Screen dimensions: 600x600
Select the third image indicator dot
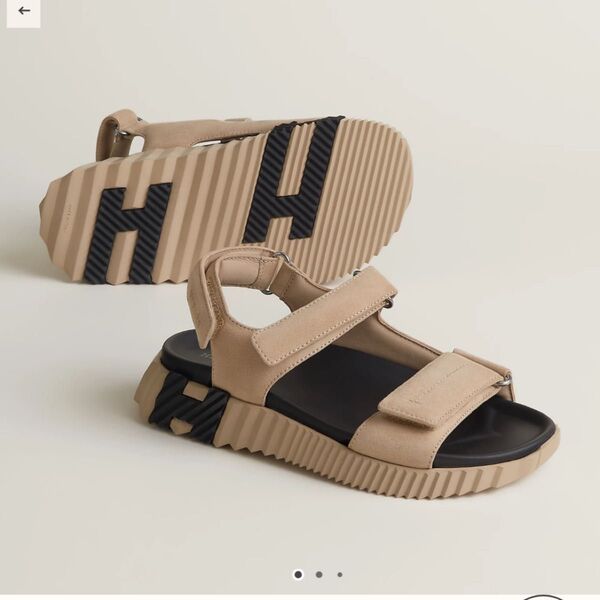click(339, 575)
